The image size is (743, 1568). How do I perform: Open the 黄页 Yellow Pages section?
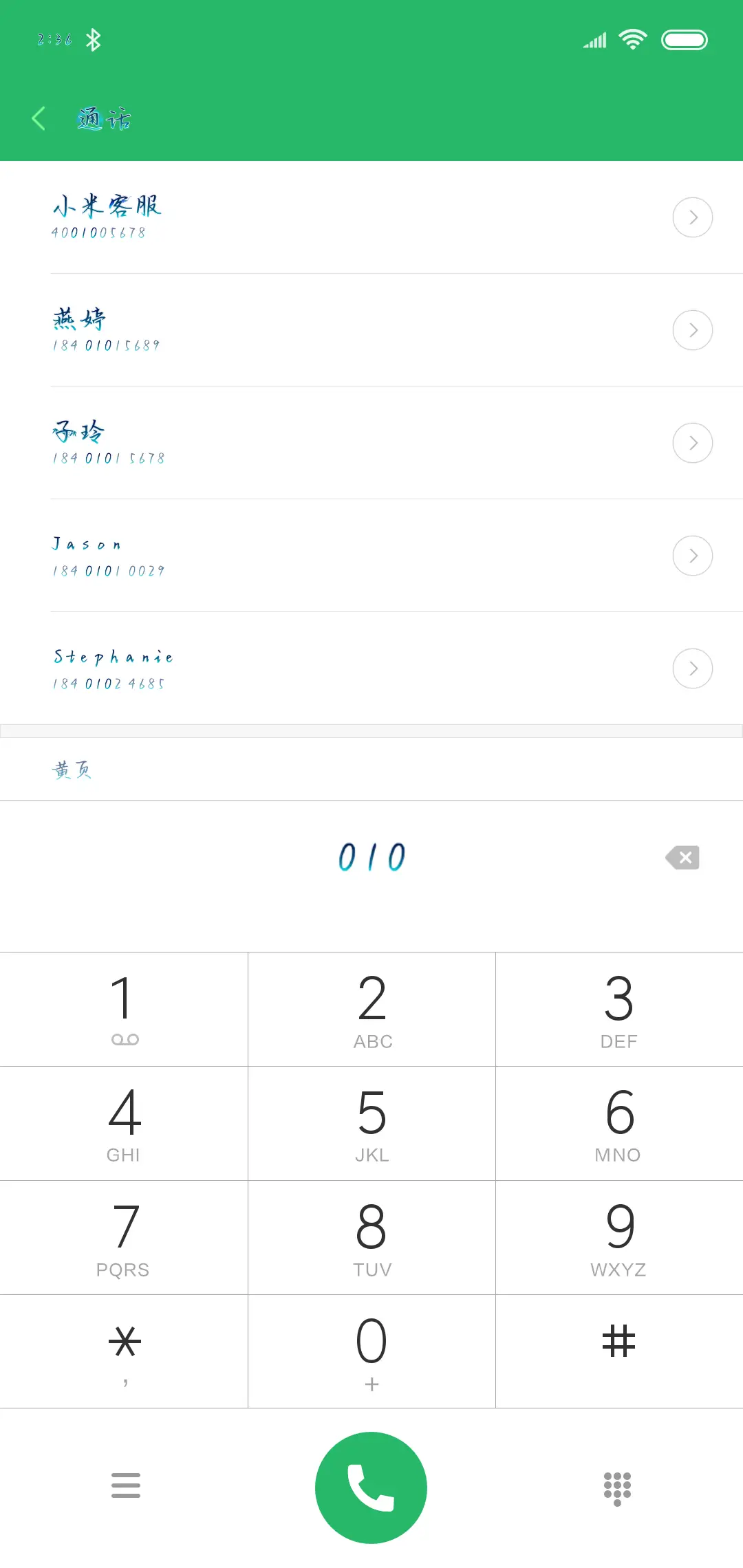coord(73,769)
